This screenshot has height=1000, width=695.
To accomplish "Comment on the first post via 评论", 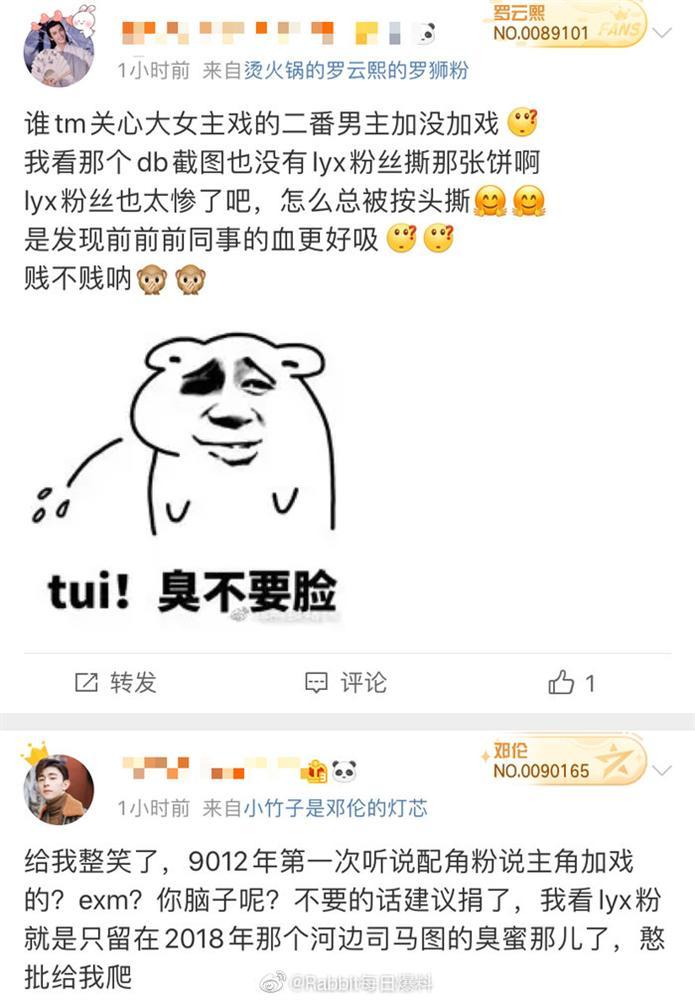I will 346,683.
